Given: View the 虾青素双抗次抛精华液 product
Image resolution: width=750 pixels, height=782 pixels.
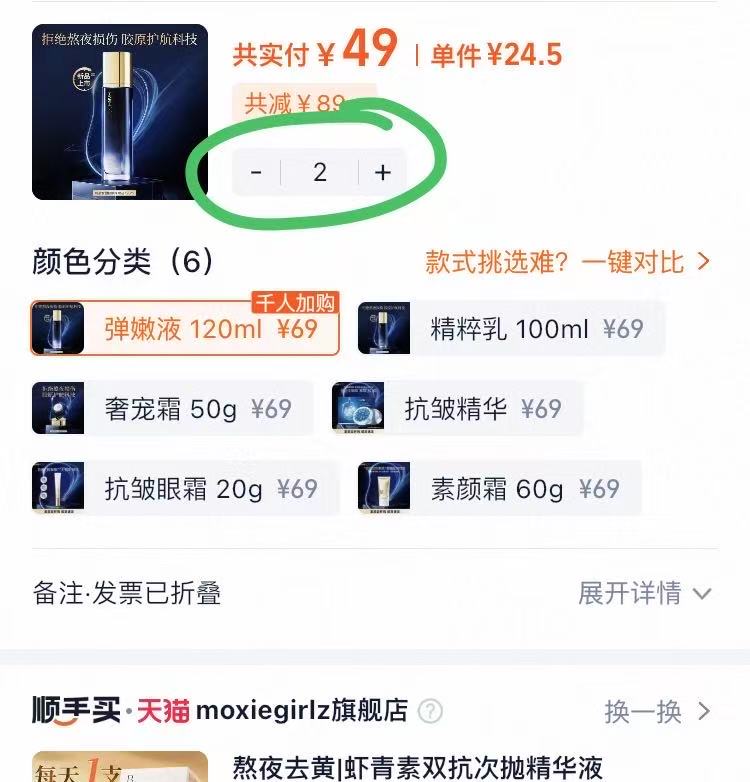Looking at the screenshot, I should pyautogui.click(x=417, y=767).
